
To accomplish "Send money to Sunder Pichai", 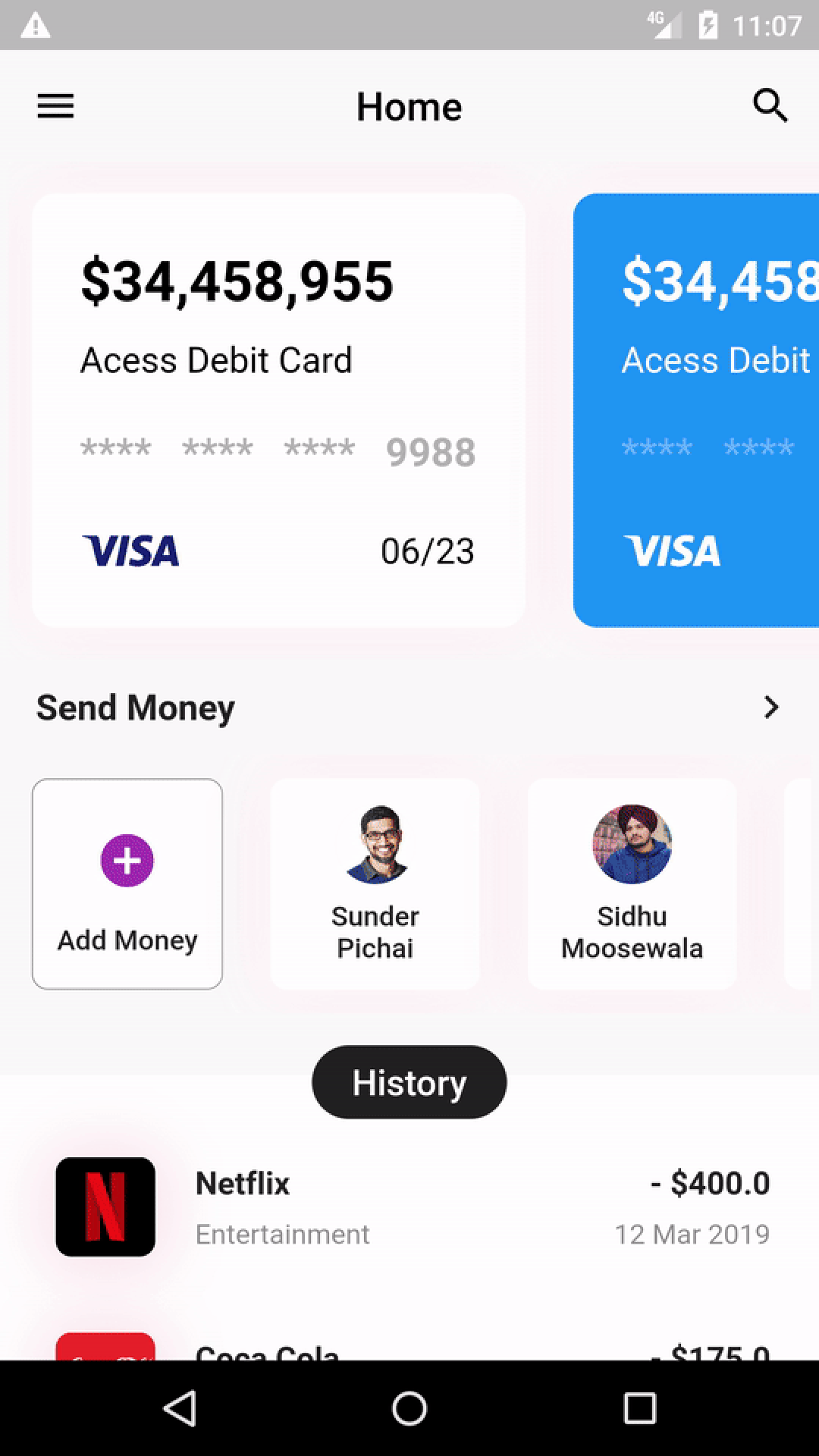I will [x=375, y=884].
